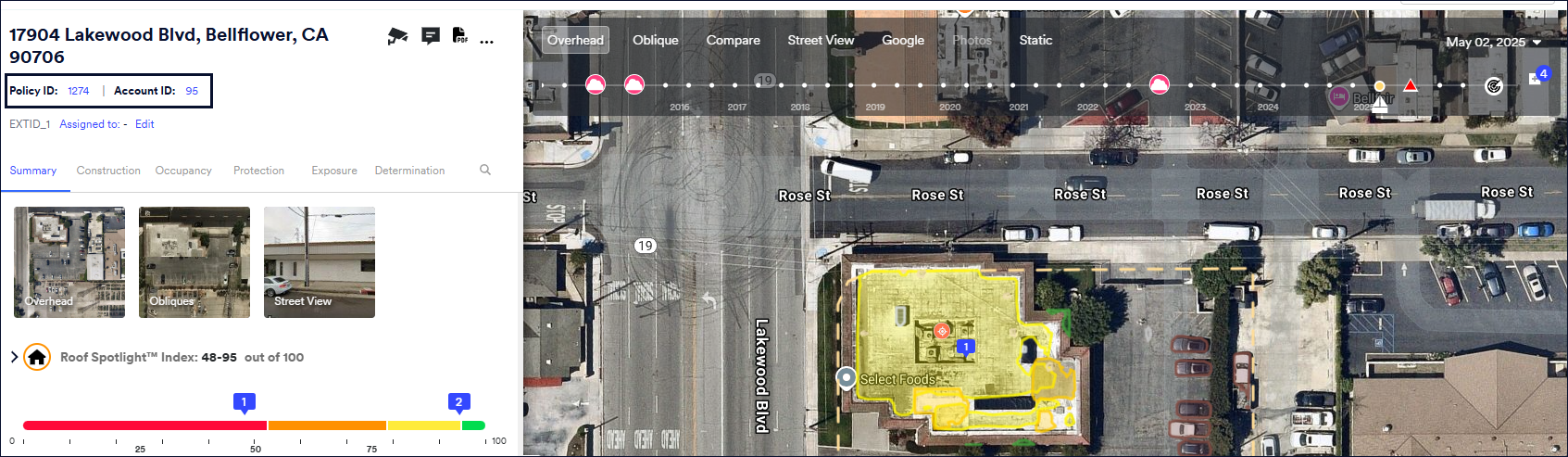Open the Protection tab
Image resolution: width=1568 pixels, height=457 pixels.
[x=258, y=171]
